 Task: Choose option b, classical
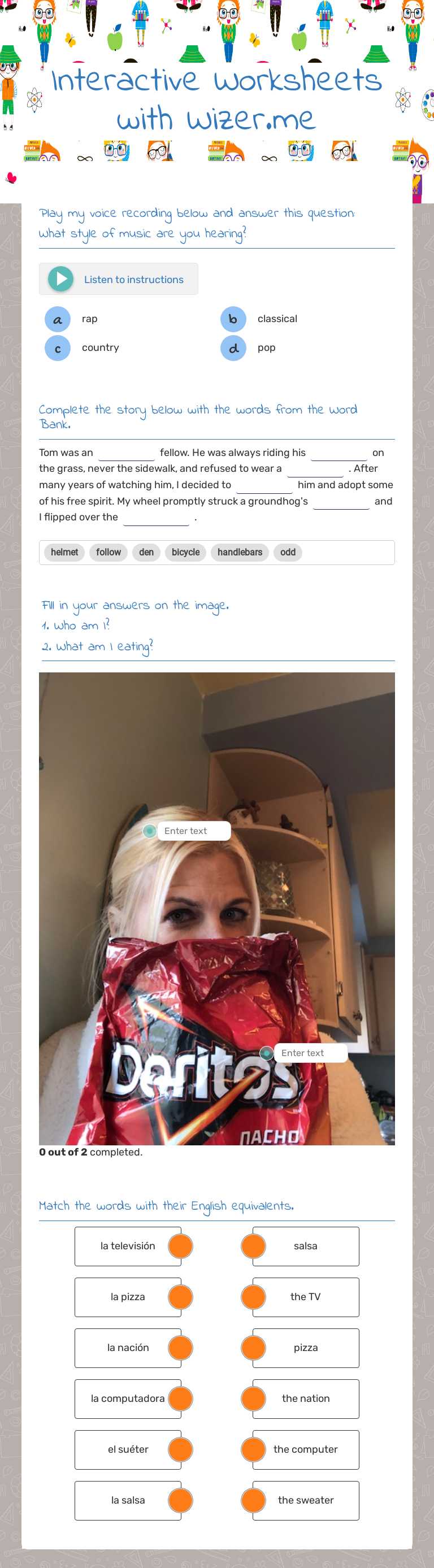(233, 319)
